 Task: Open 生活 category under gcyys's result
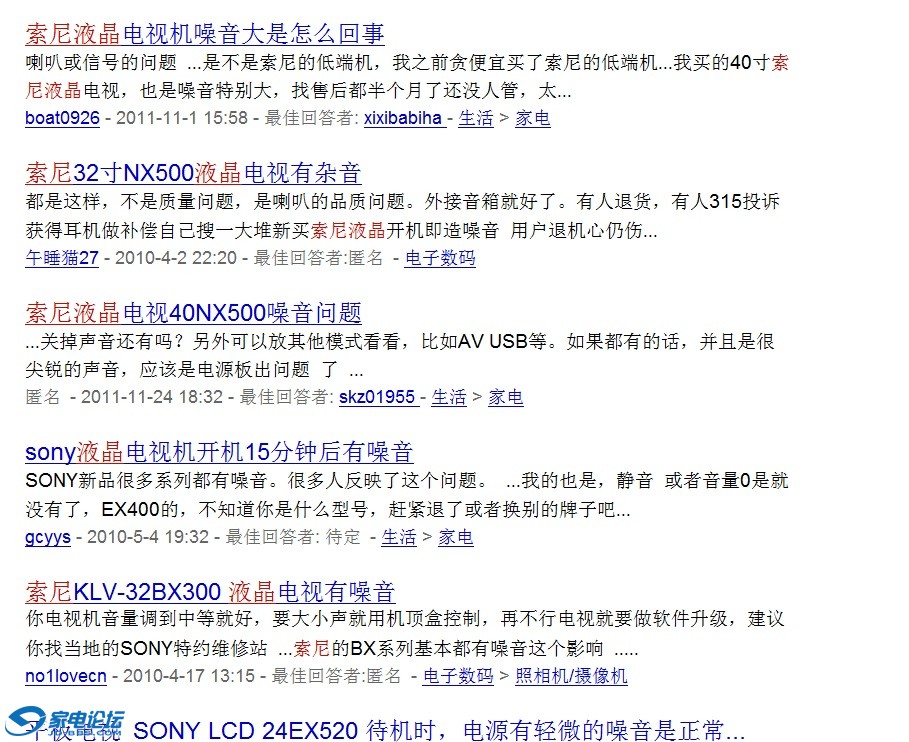click(x=398, y=537)
